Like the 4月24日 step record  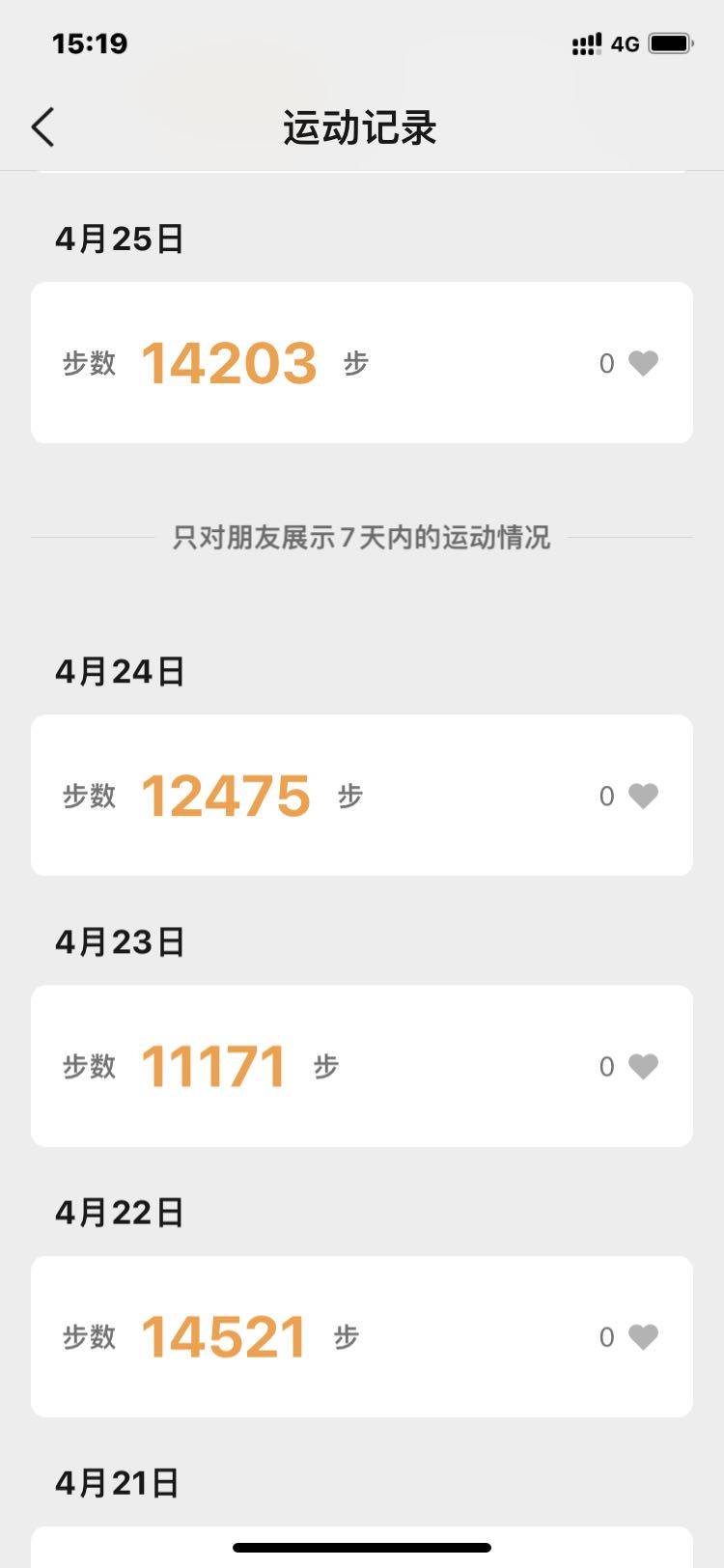[643, 796]
